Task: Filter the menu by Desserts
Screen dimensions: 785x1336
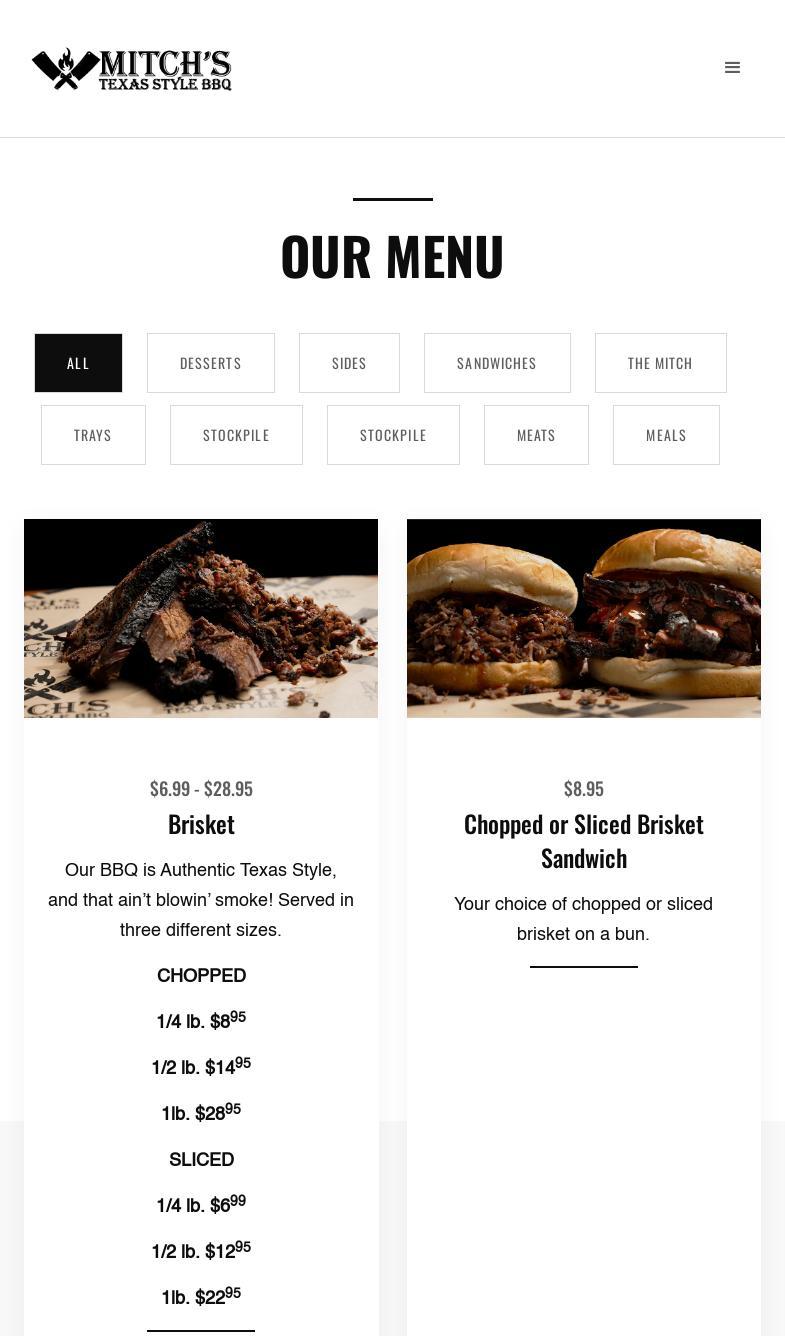Action: point(211,363)
